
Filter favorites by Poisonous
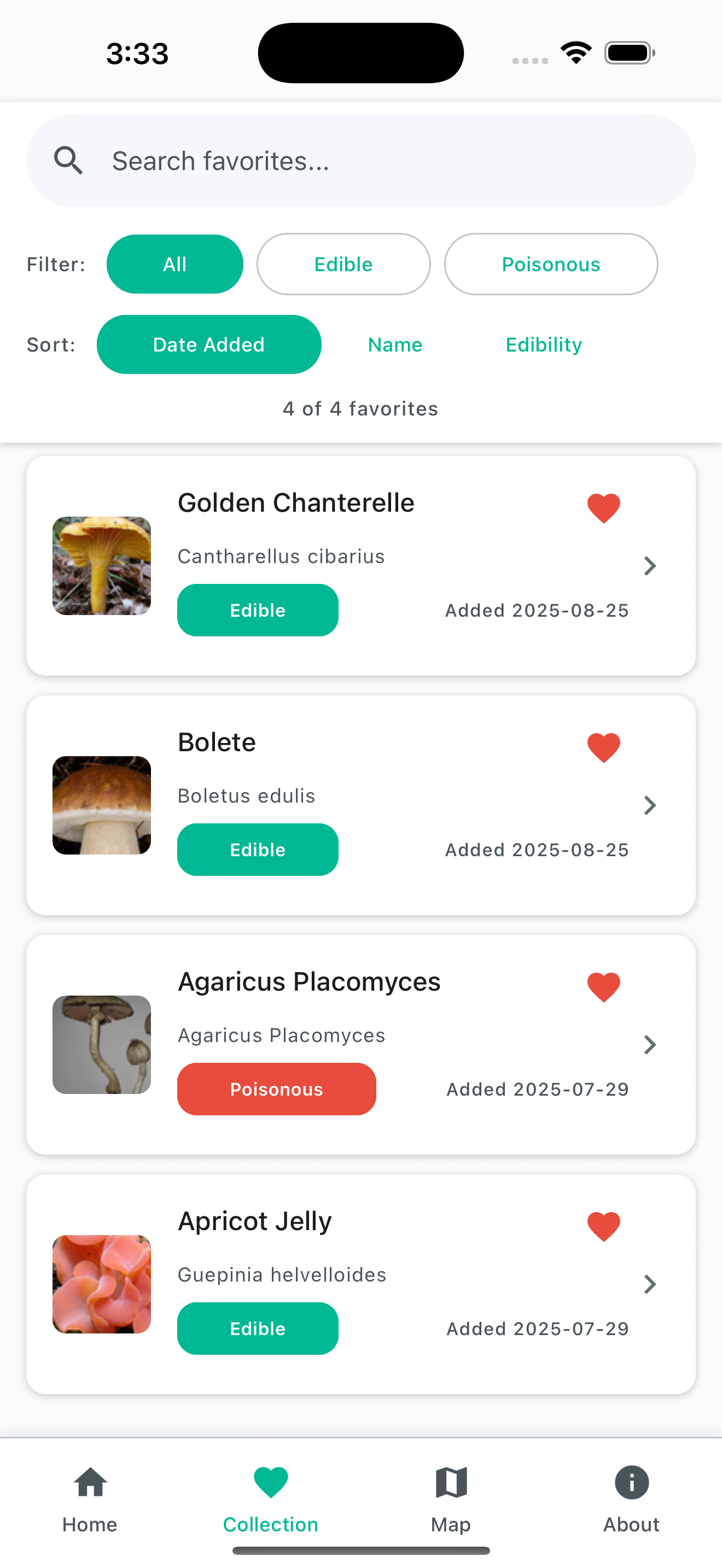[x=550, y=264]
